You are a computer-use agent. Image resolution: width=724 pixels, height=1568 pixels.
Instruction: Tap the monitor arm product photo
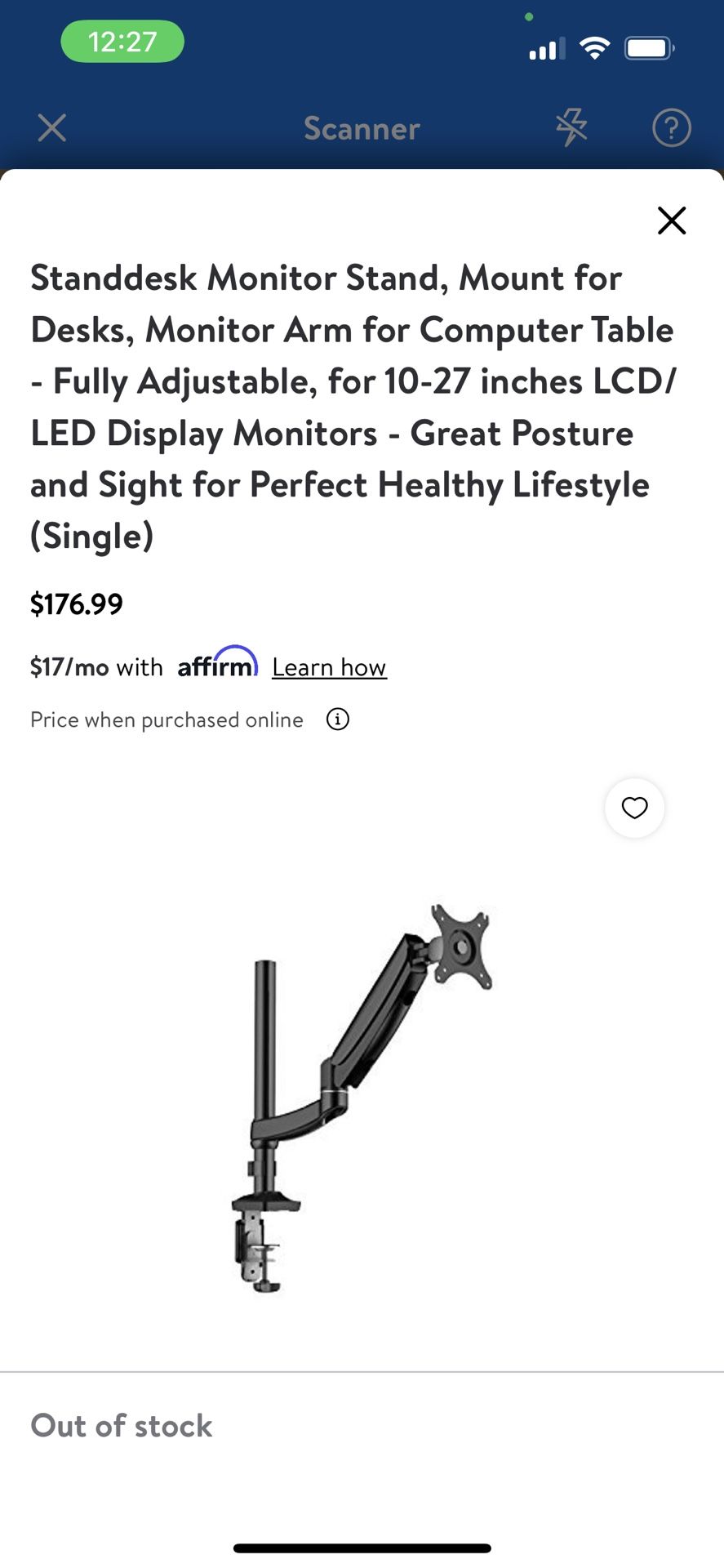tap(362, 1102)
